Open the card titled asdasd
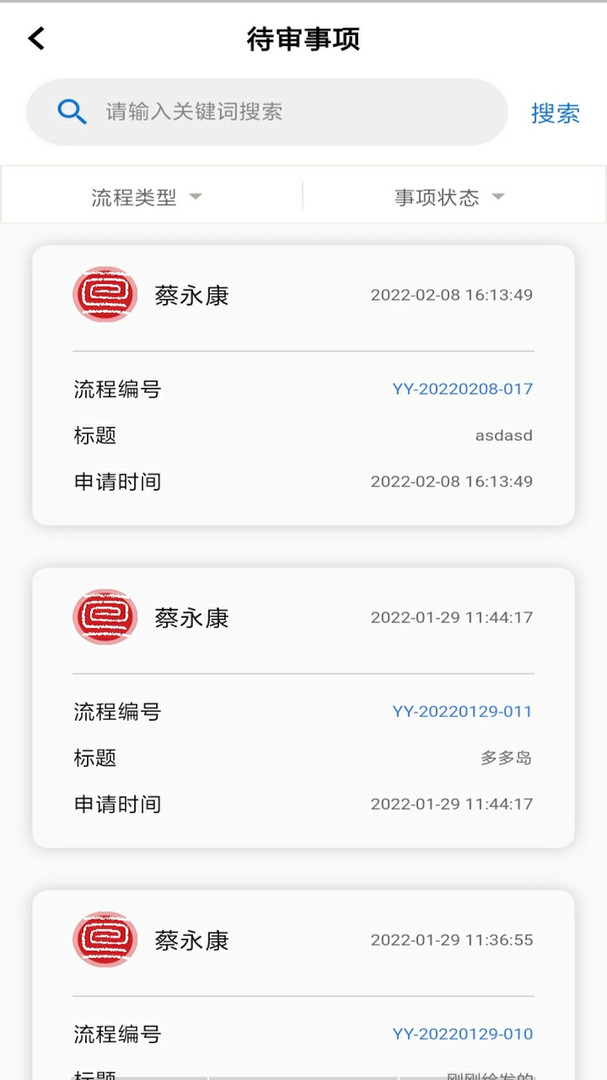This screenshot has width=607, height=1080. pos(303,386)
